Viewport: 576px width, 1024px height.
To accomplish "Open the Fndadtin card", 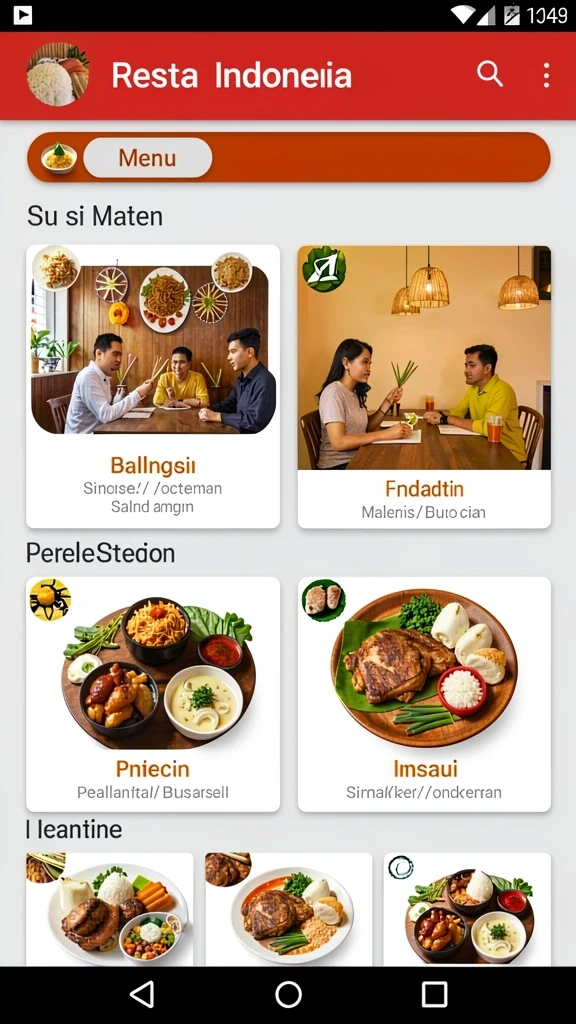I will click(x=424, y=387).
